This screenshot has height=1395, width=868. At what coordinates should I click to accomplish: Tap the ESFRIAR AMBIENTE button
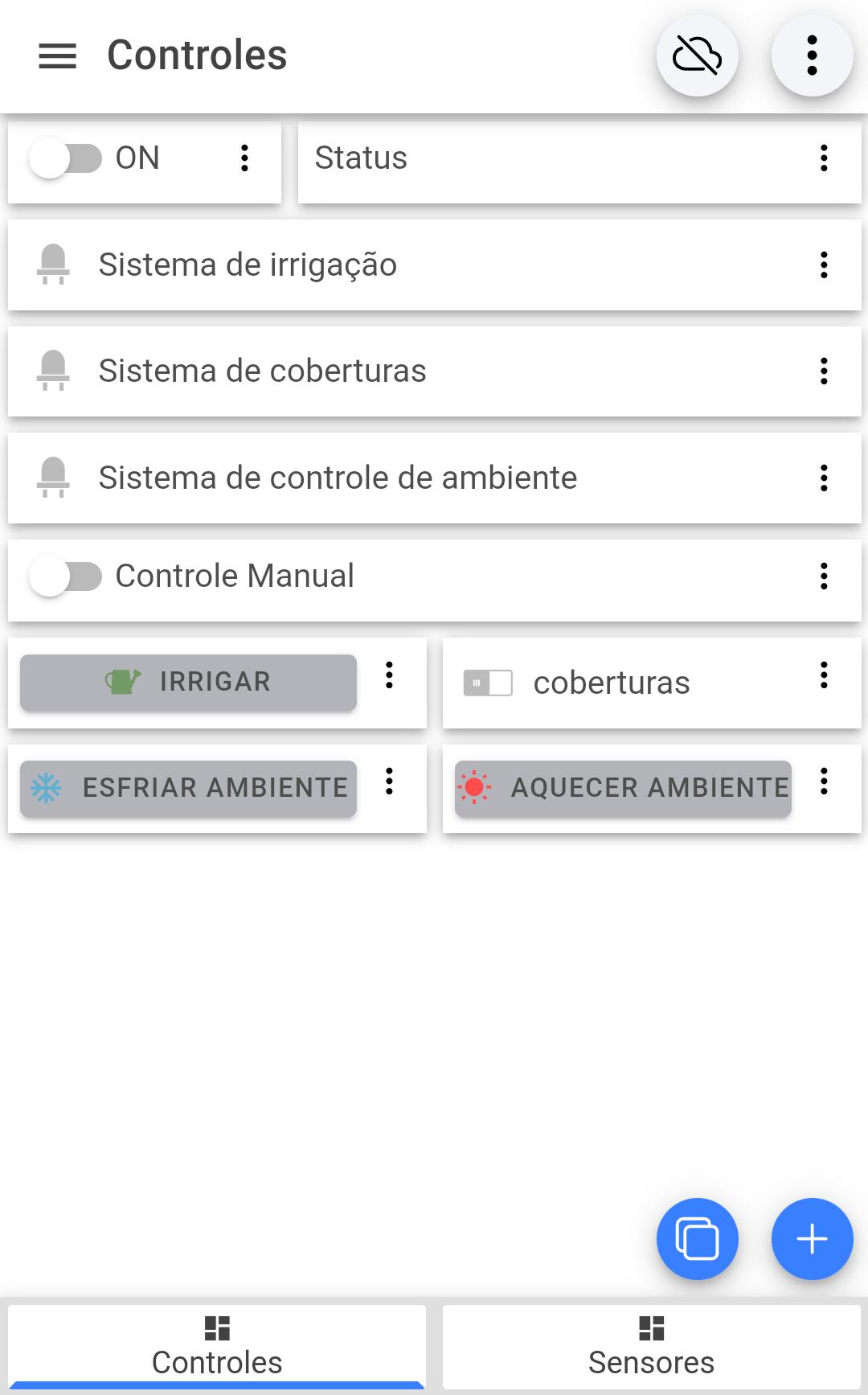188,788
